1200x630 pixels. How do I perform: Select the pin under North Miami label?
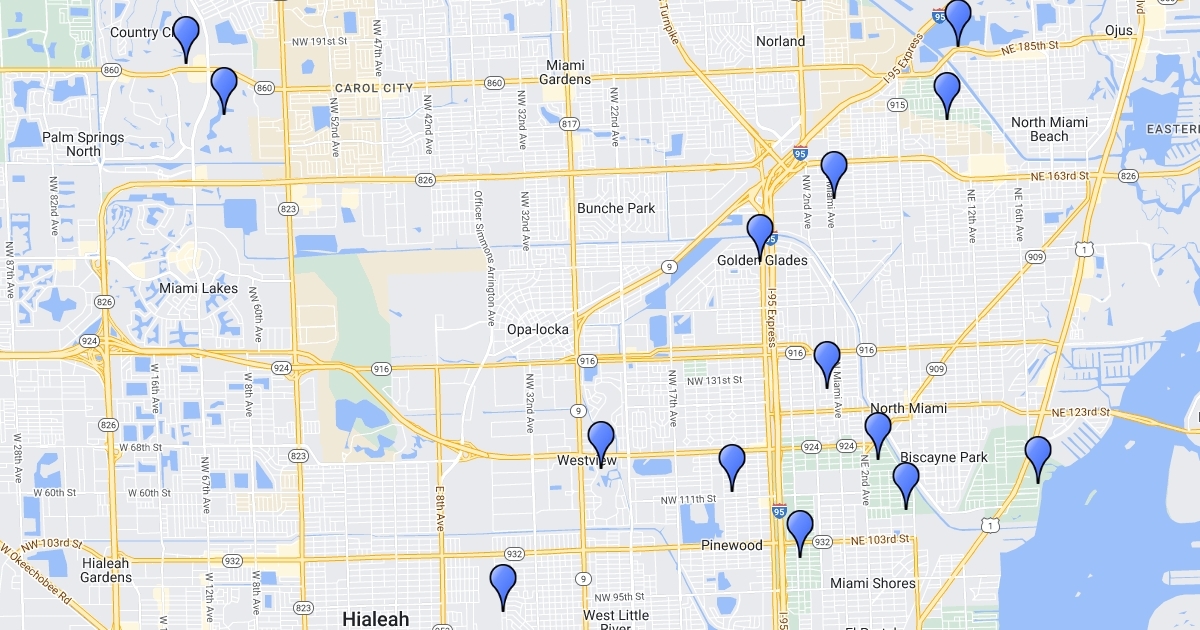[878, 432]
